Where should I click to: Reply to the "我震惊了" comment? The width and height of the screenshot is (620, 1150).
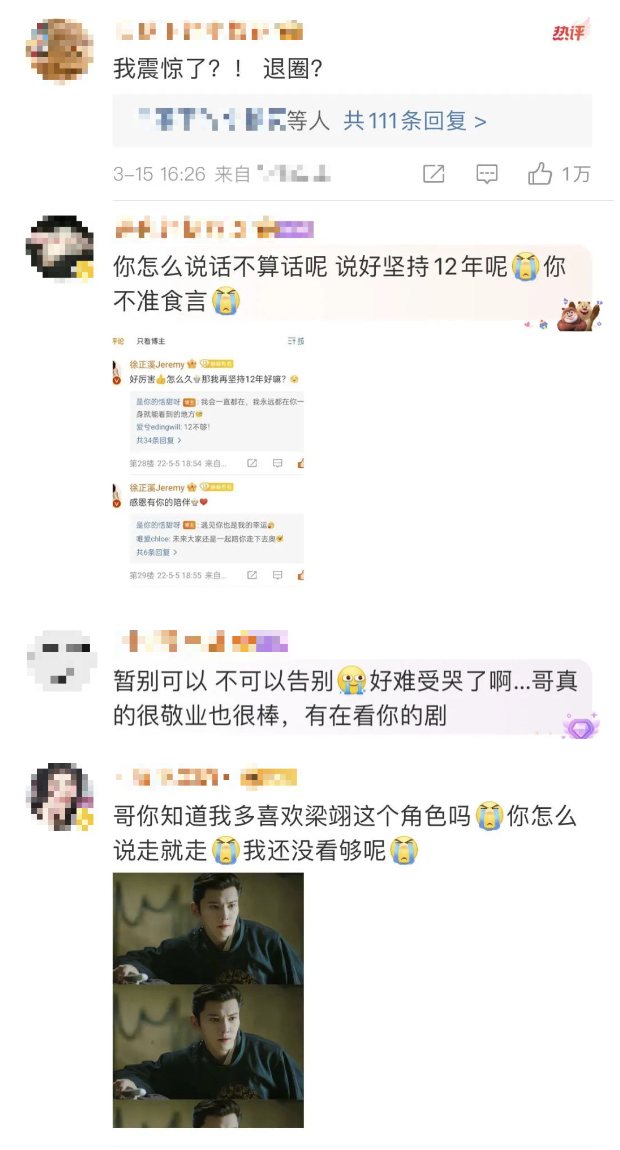tap(487, 174)
